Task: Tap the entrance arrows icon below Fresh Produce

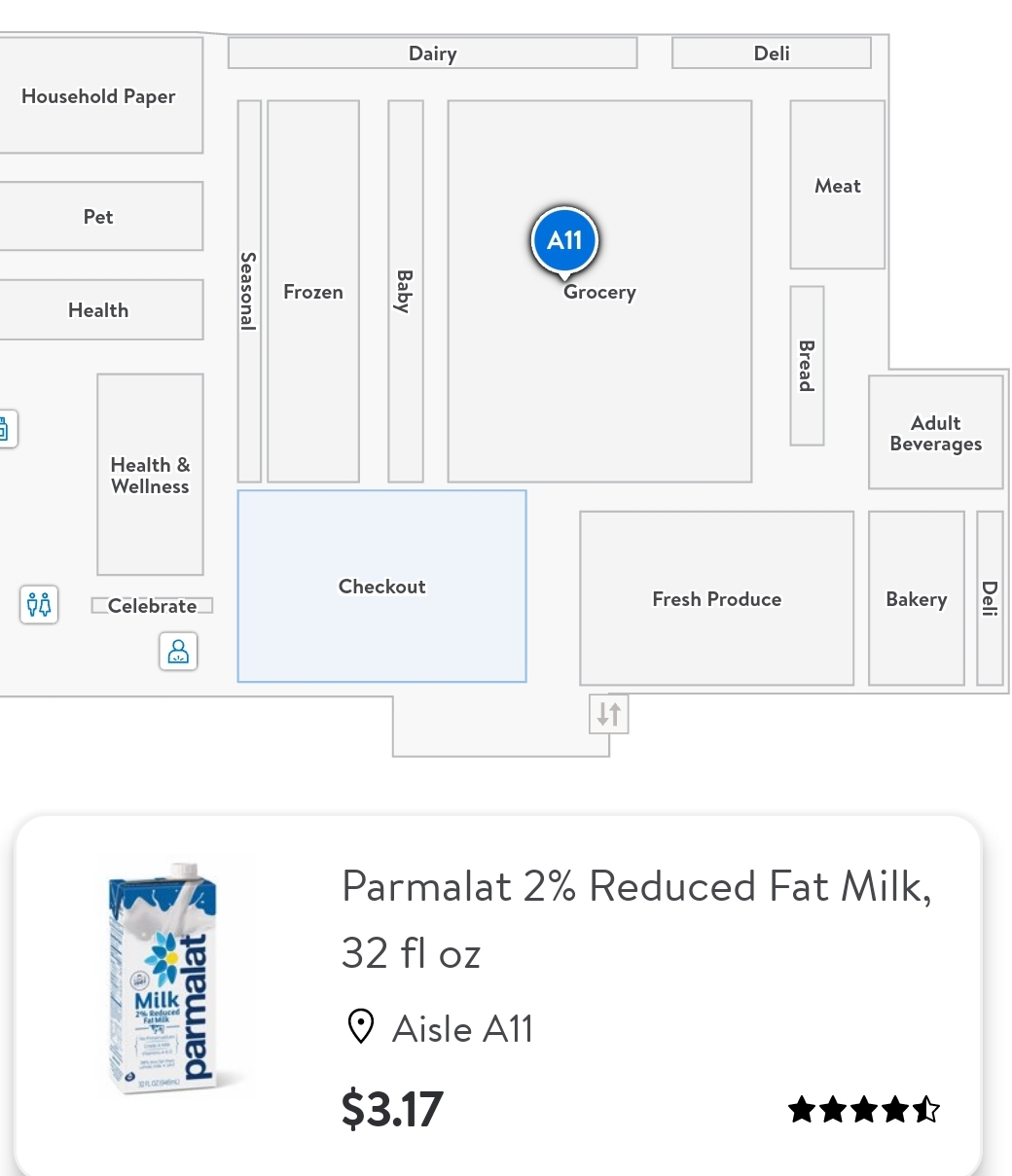Action: [609, 714]
